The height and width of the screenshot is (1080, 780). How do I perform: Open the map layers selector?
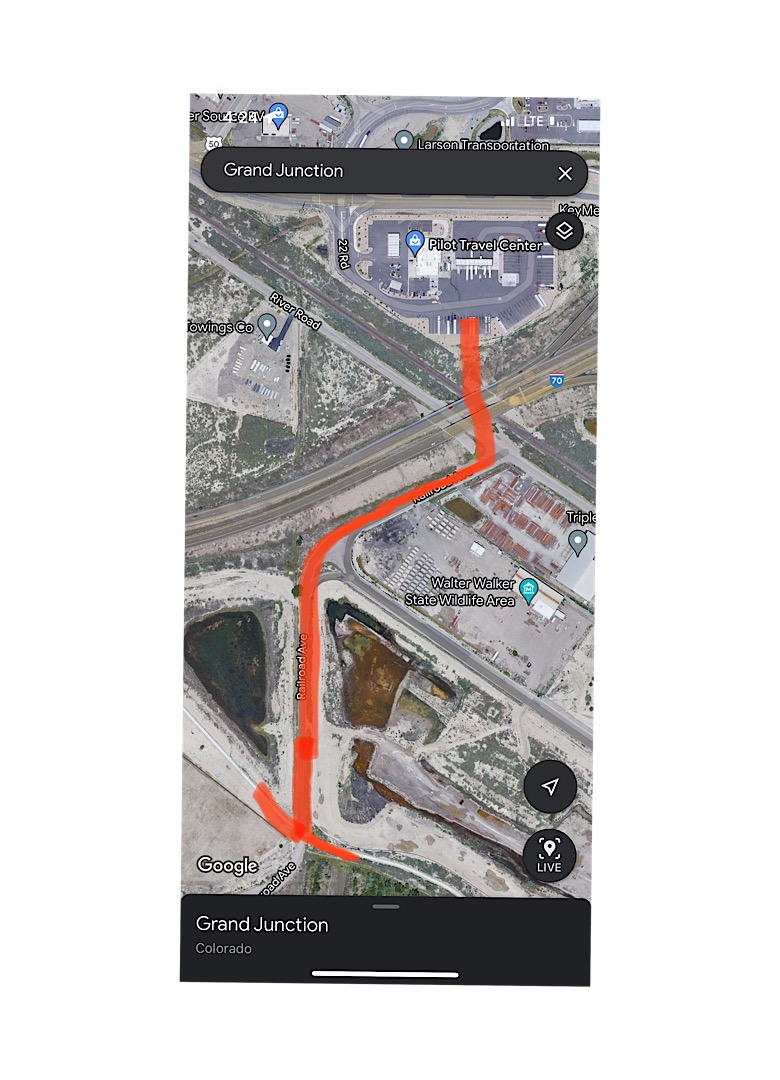(x=565, y=232)
